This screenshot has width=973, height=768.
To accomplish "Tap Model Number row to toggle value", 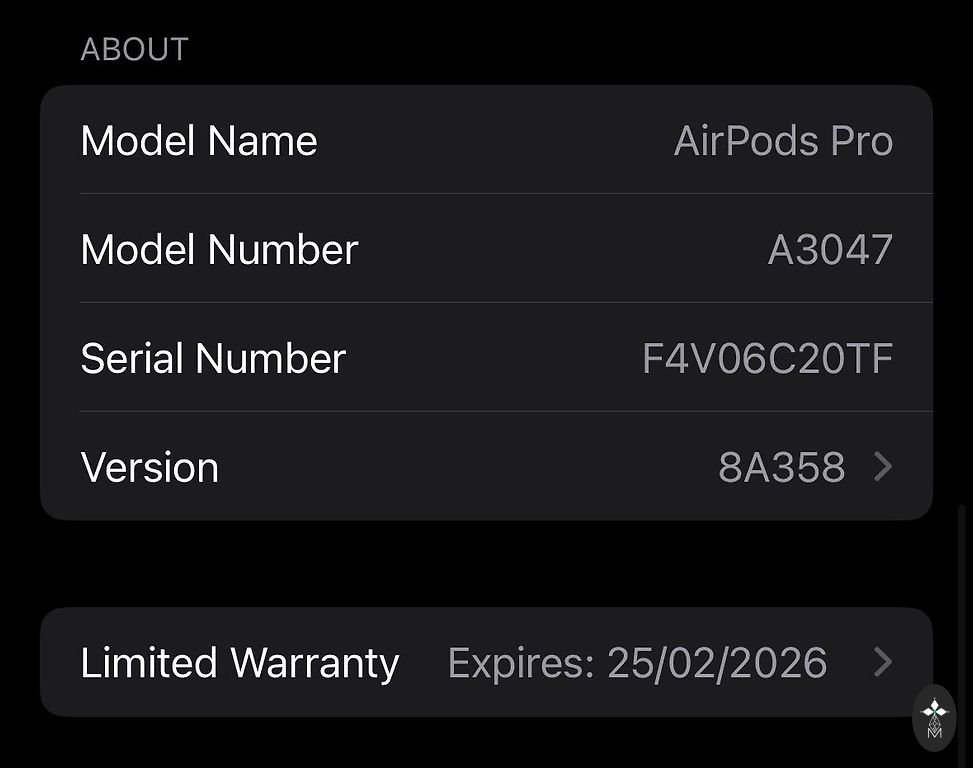I will [486, 249].
